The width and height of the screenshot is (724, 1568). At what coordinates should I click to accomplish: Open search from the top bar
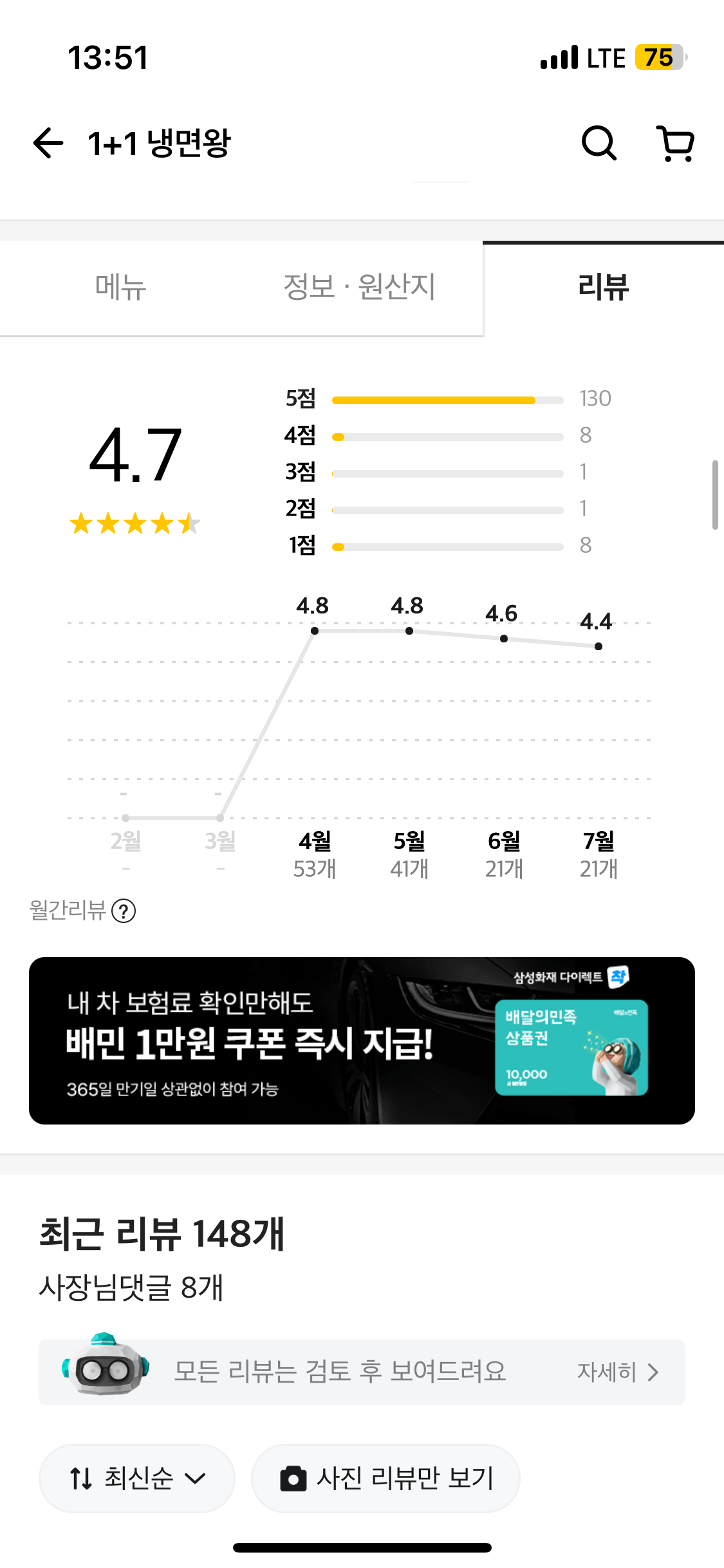point(599,143)
